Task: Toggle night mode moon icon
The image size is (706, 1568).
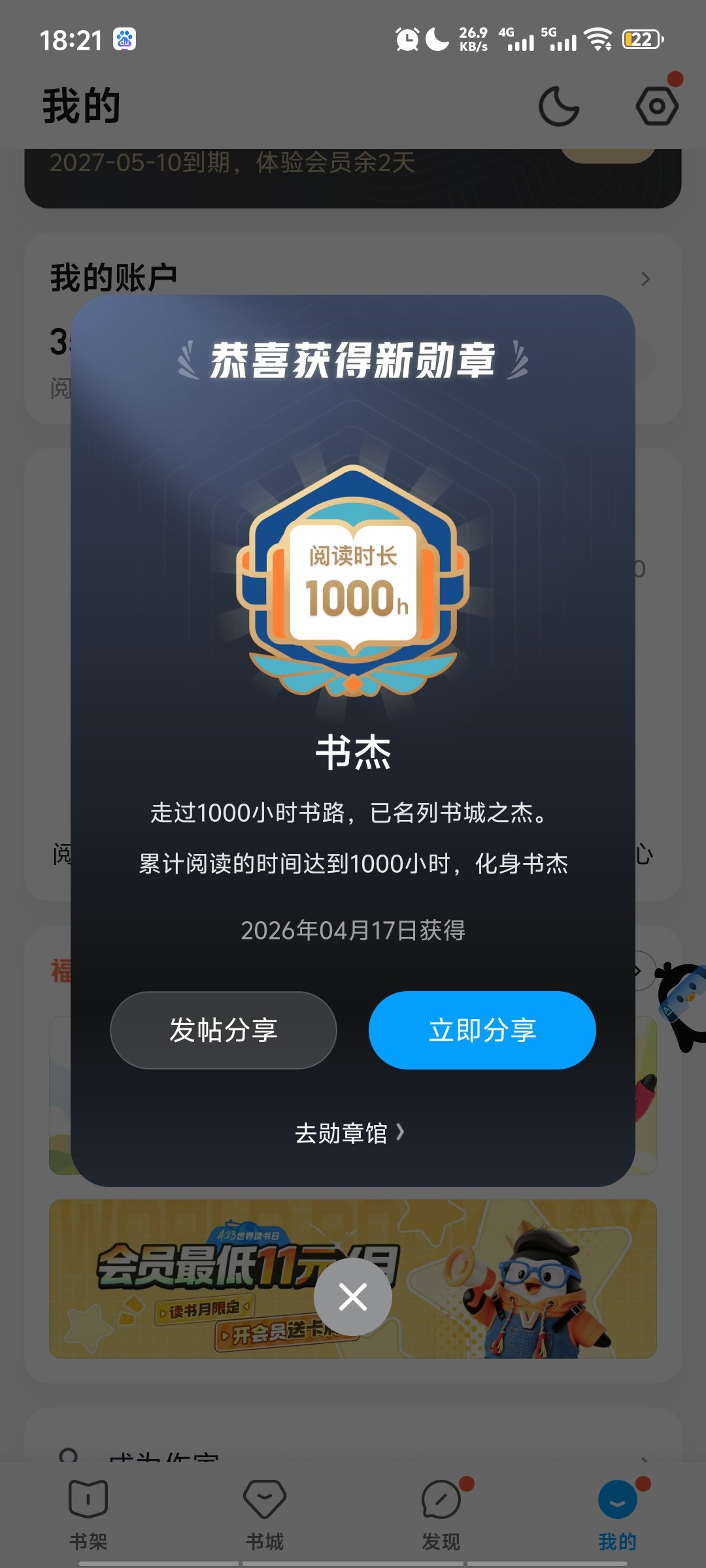Action: pos(559,106)
